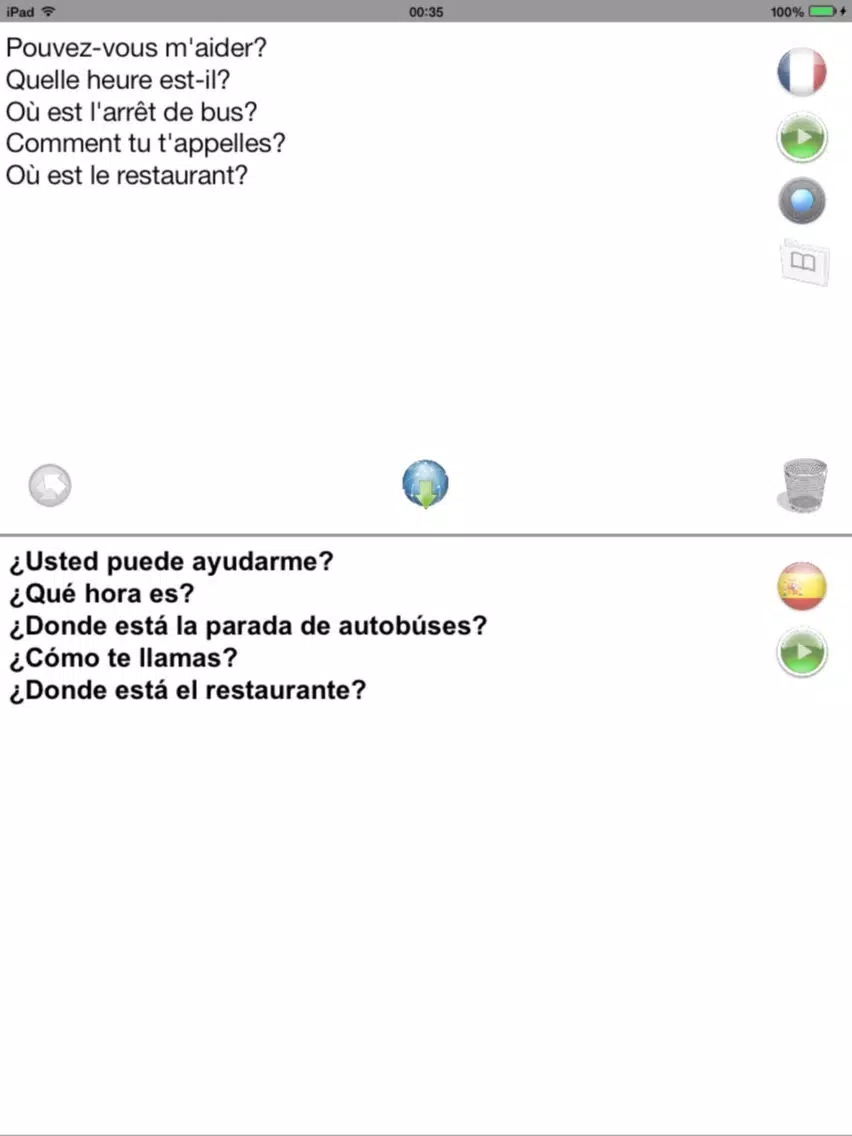The width and height of the screenshot is (852, 1136).
Task: Tap the globe translate button
Action: coord(426,485)
